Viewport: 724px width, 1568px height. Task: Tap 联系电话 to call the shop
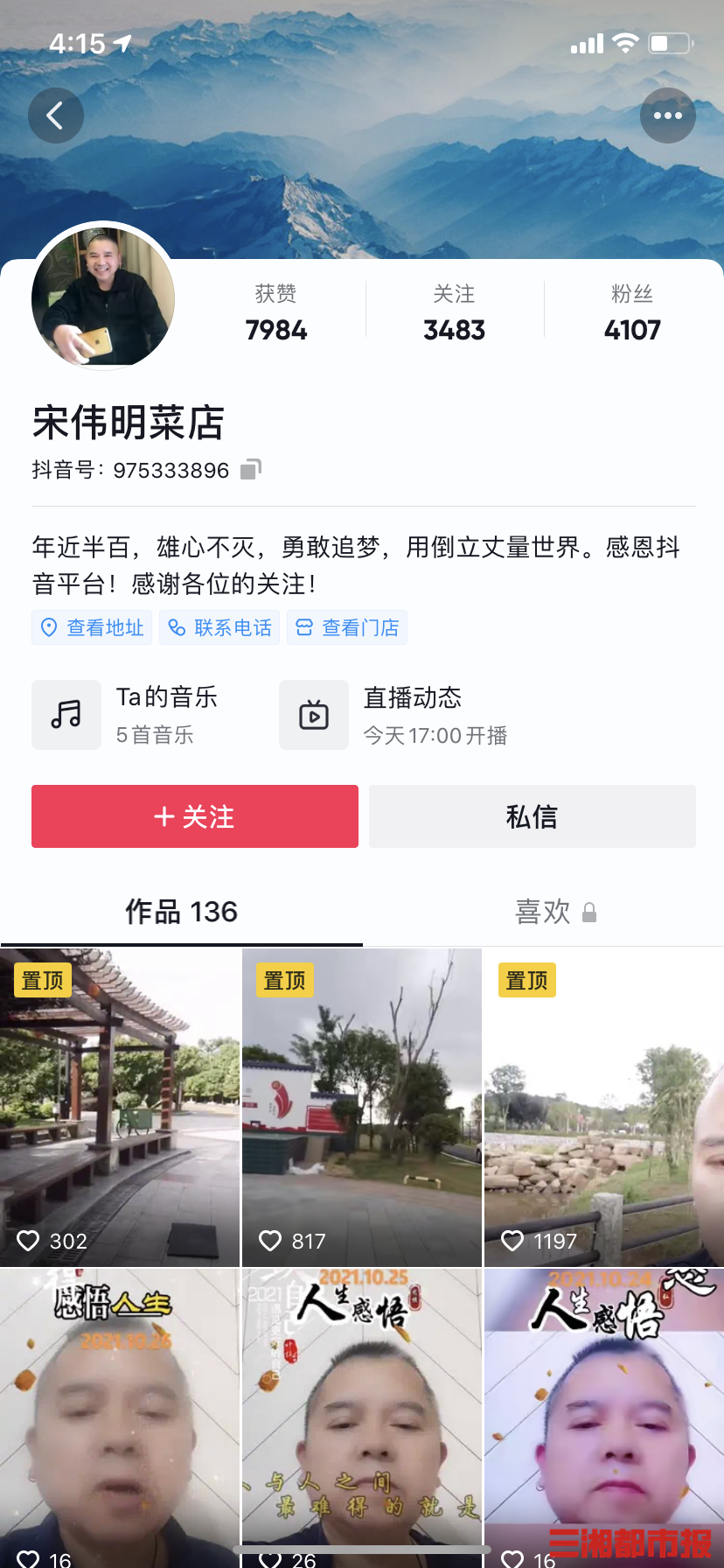[219, 627]
